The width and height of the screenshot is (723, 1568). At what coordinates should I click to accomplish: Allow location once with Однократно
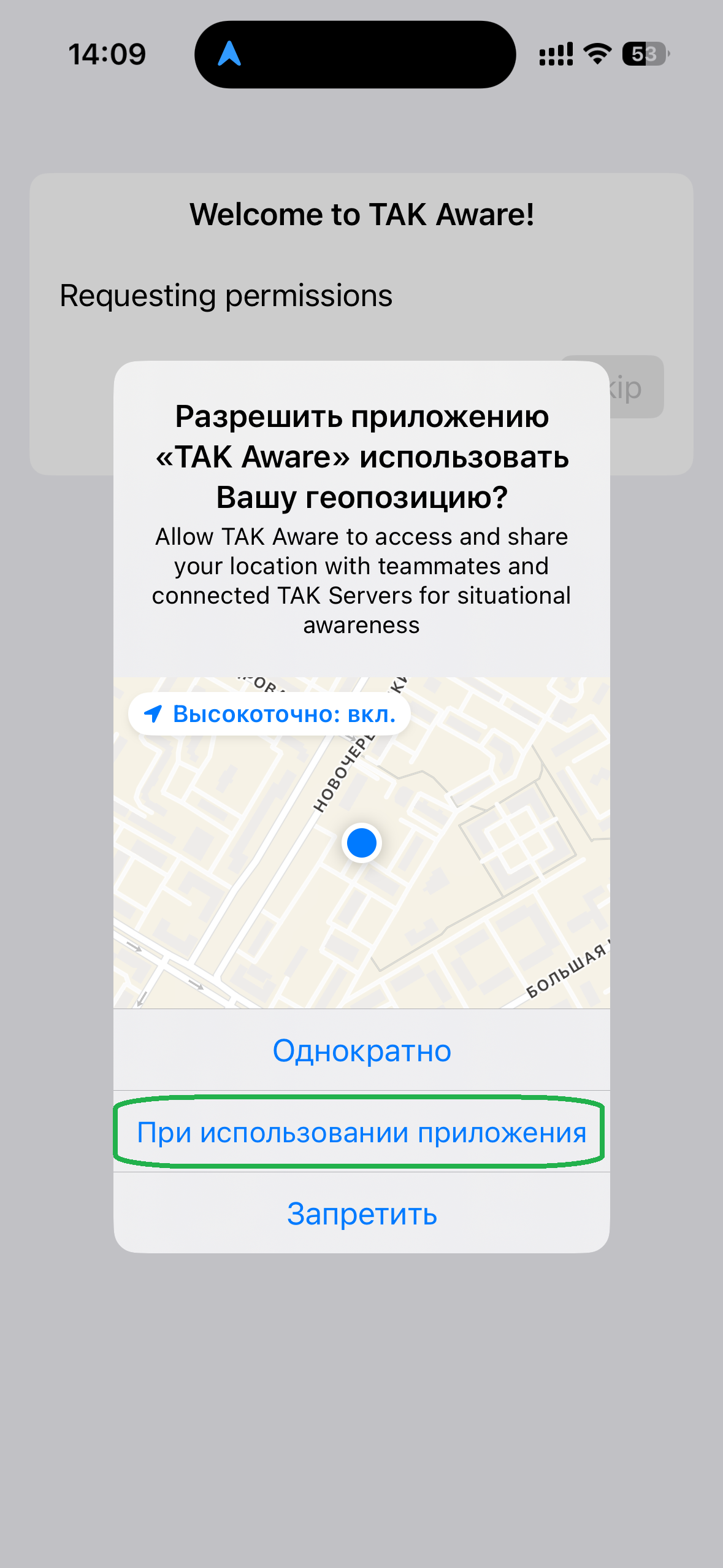click(362, 1050)
